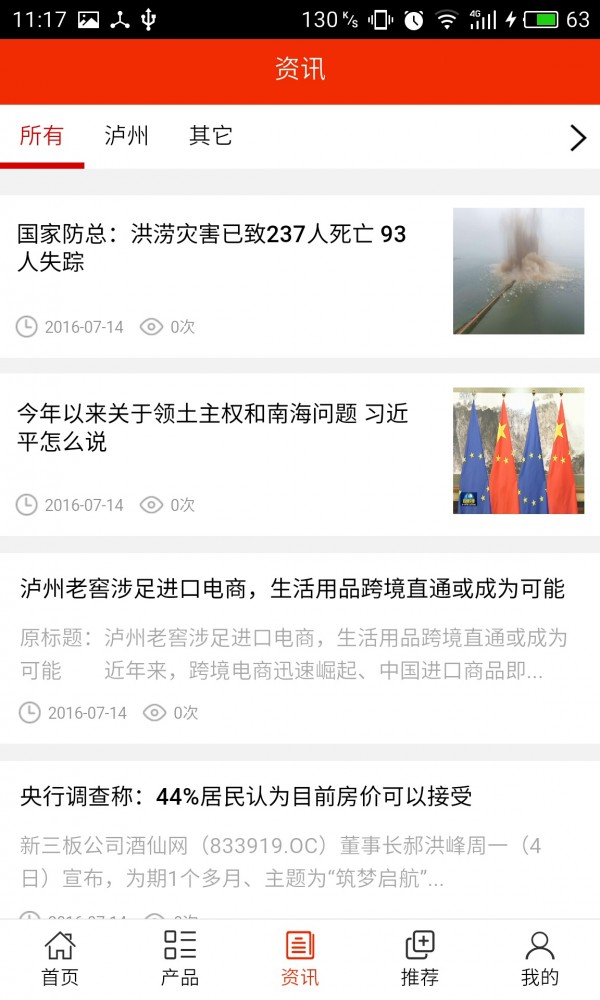Switch to the 推荐 recommendations tab
The image size is (600, 1000).
coord(420,959)
